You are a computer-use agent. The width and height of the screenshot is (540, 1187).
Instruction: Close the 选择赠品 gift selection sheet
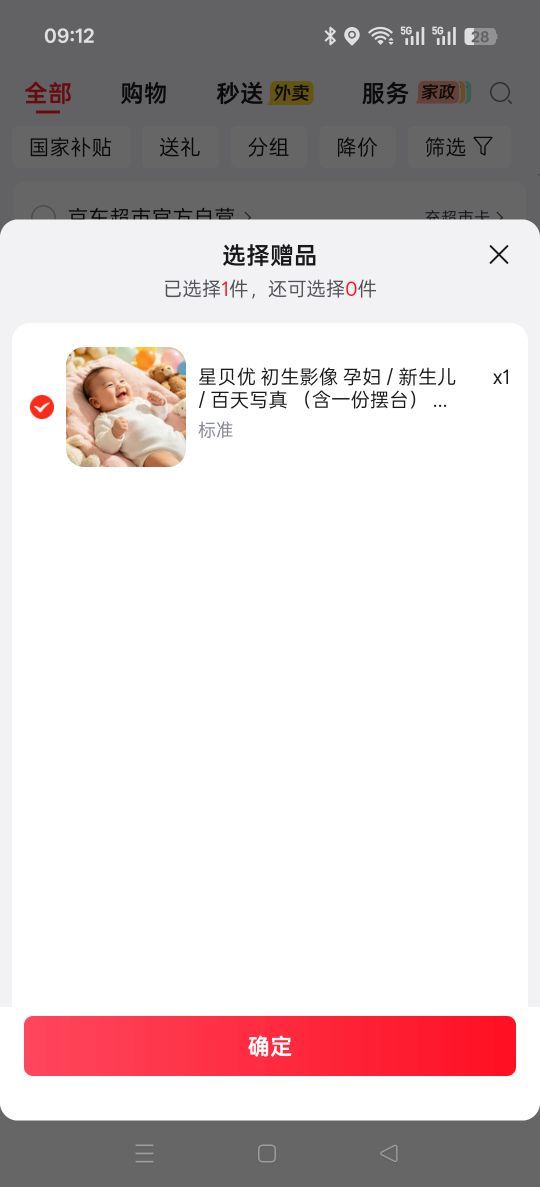[x=498, y=254]
